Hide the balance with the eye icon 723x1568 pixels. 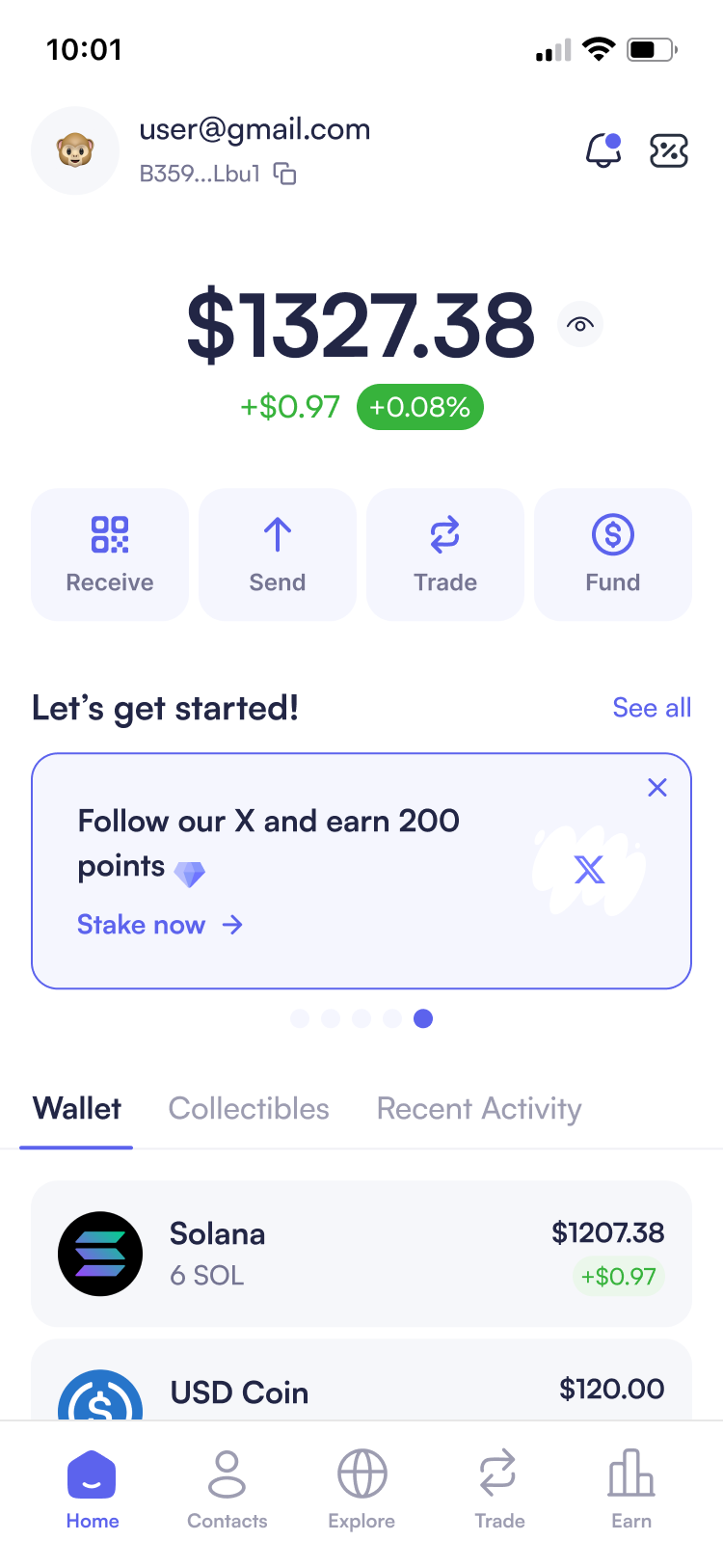580,325
